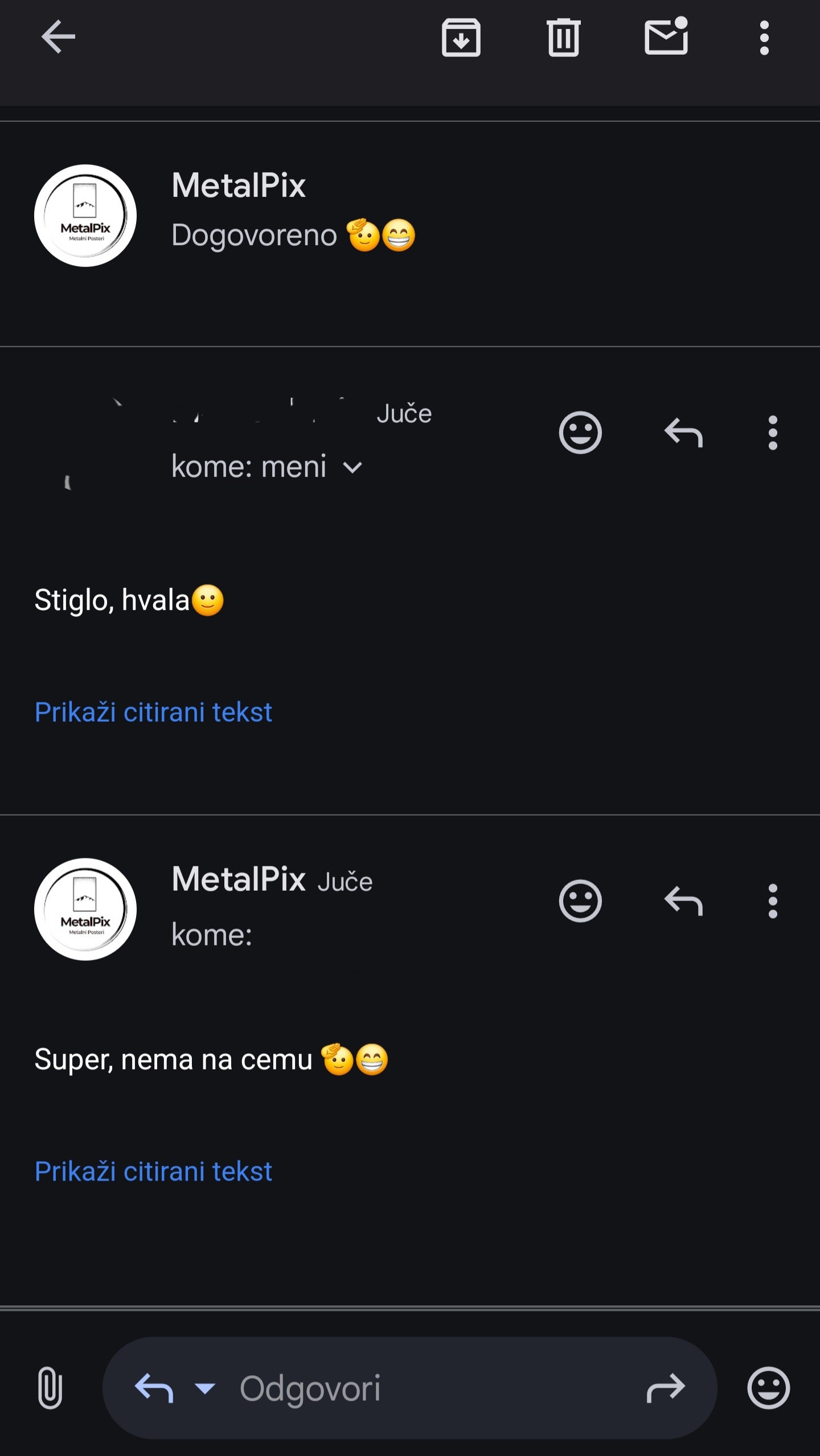820x1456 pixels.
Task: Show quoted text under 'Stiglo, hvala'
Action: 153,712
